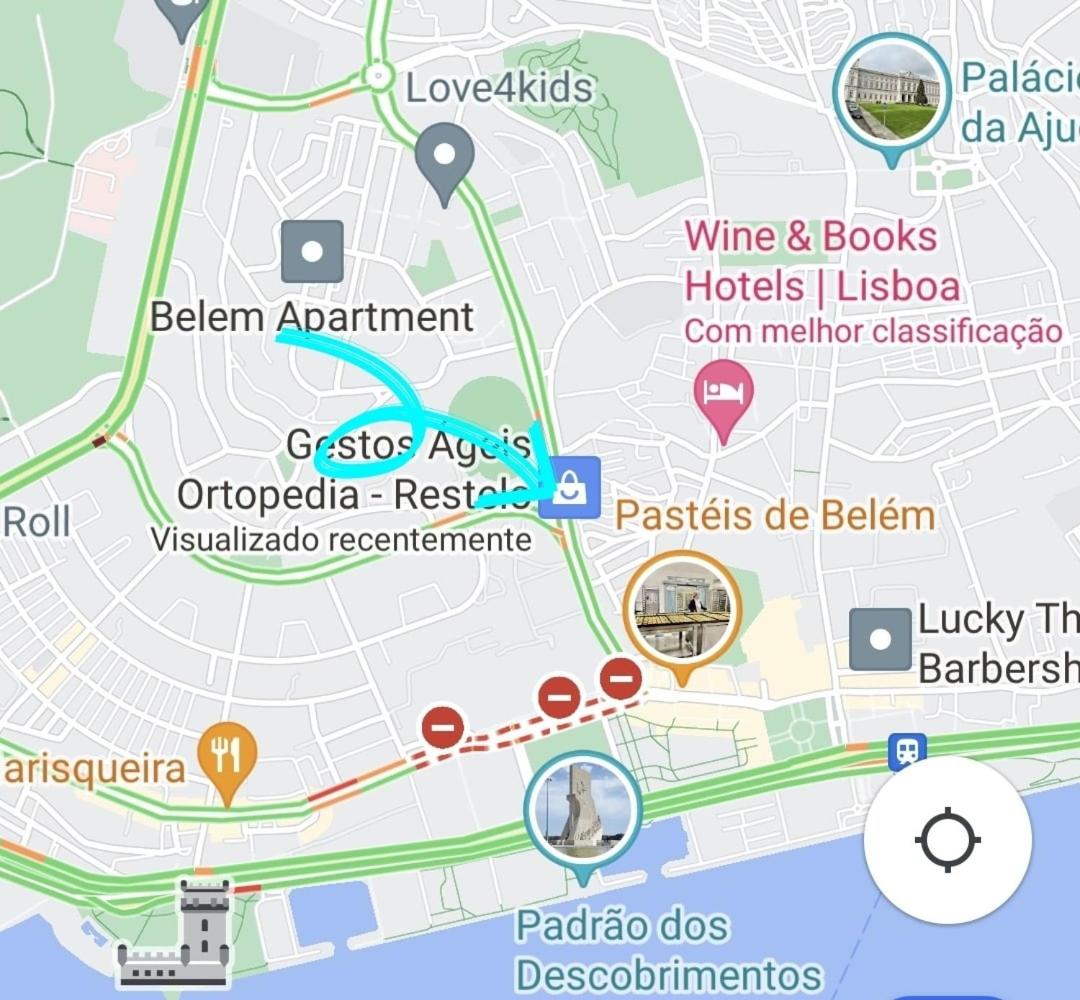1080x1000 pixels.
Task: Select the Belem Apartment marker
Action: 312,252
